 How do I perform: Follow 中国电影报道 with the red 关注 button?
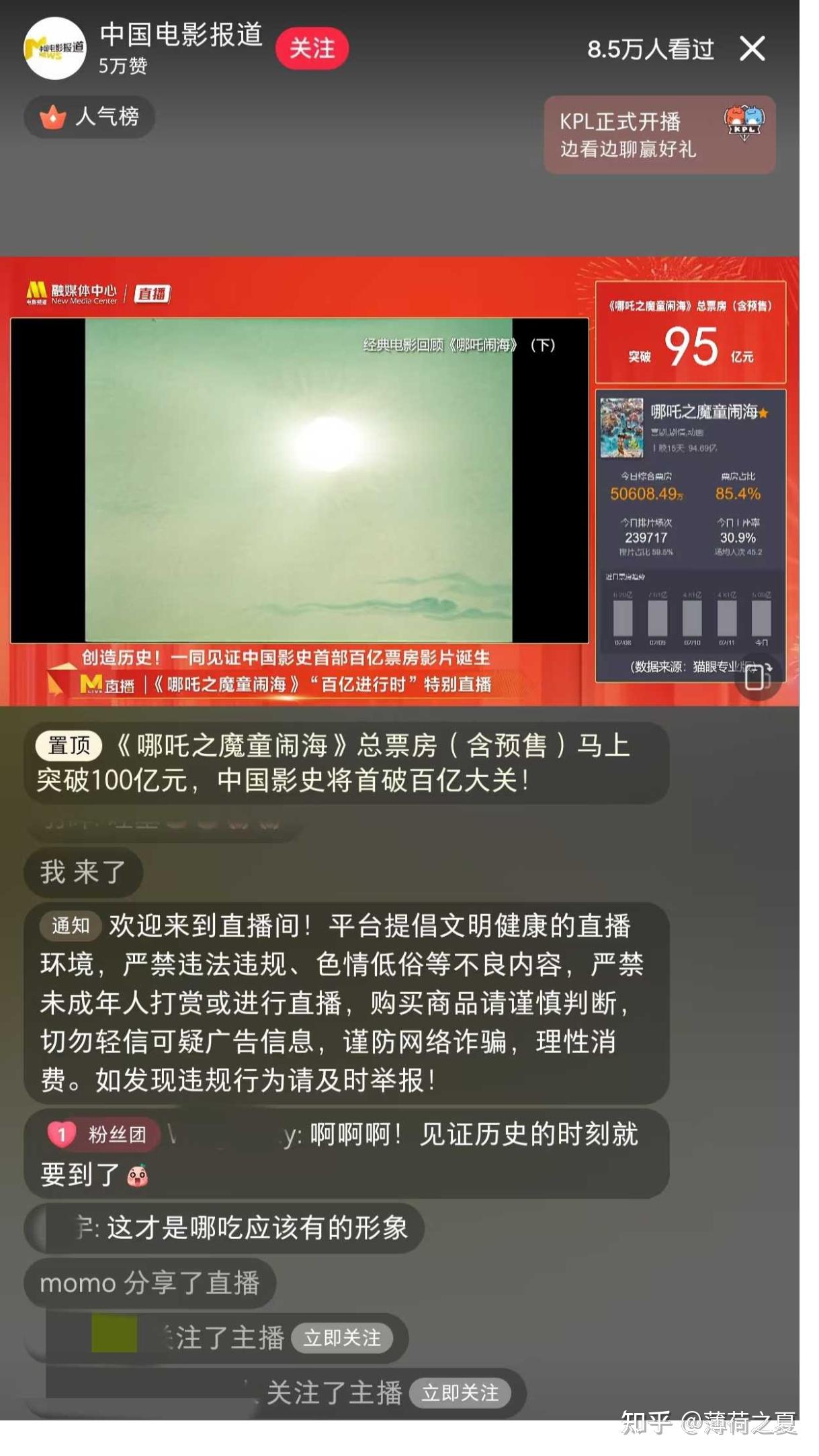312,48
